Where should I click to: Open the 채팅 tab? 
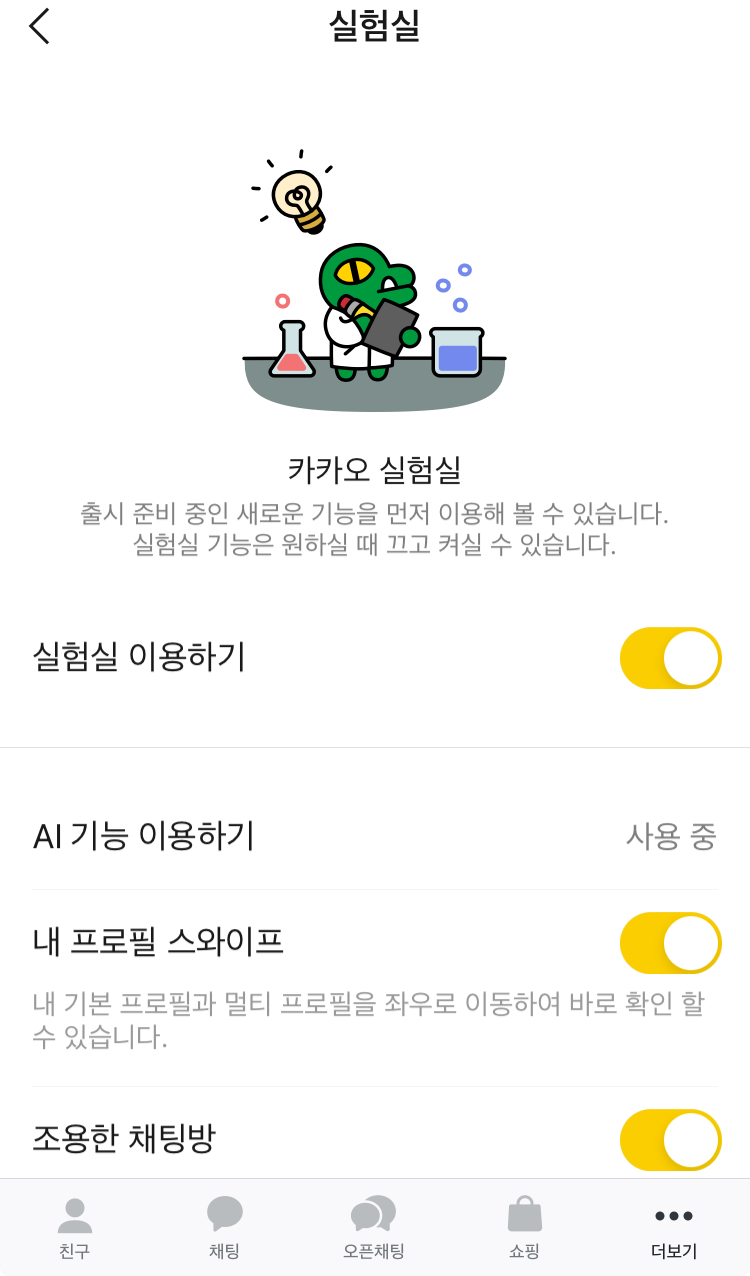[x=224, y=1227]
